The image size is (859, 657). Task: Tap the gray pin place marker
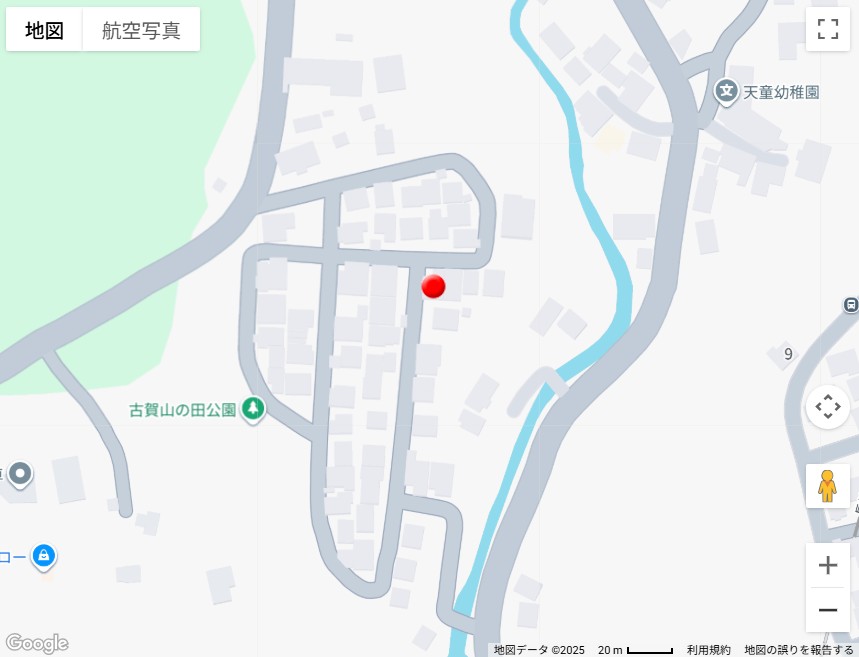point(20,473)
